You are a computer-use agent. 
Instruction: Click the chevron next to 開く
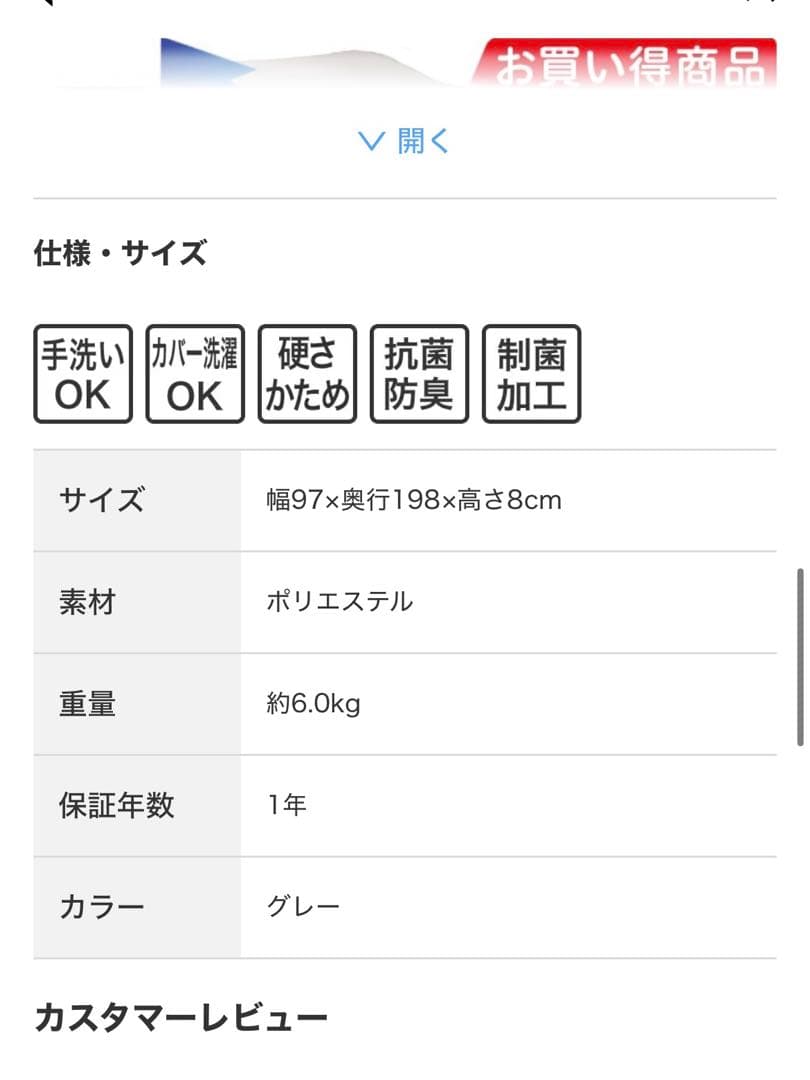370,140
